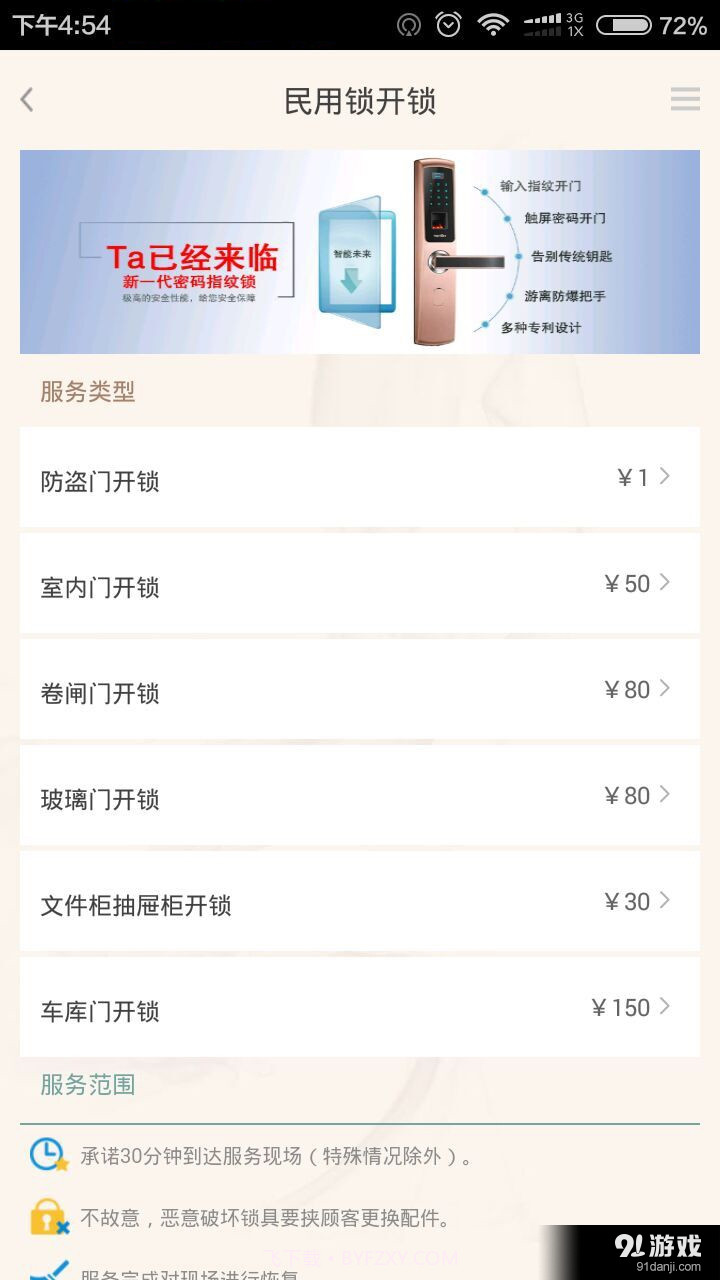The width and height of the screenshot is (720, 1280).
Task: Tap the yellow padlock icon next to 不故意 notice
Action: point(46,1218)
